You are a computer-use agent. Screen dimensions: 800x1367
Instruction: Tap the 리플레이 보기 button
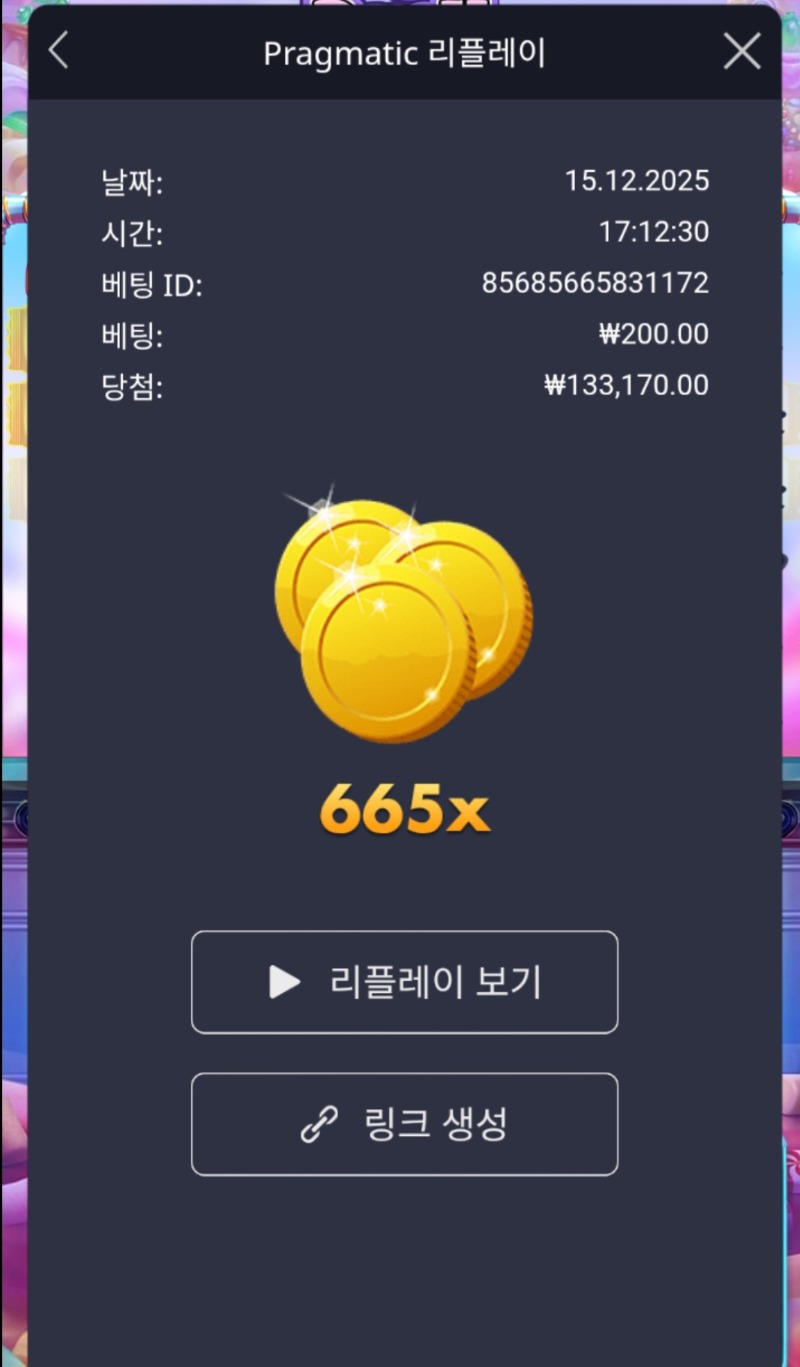pyautogui.click(x=404, y=982)
